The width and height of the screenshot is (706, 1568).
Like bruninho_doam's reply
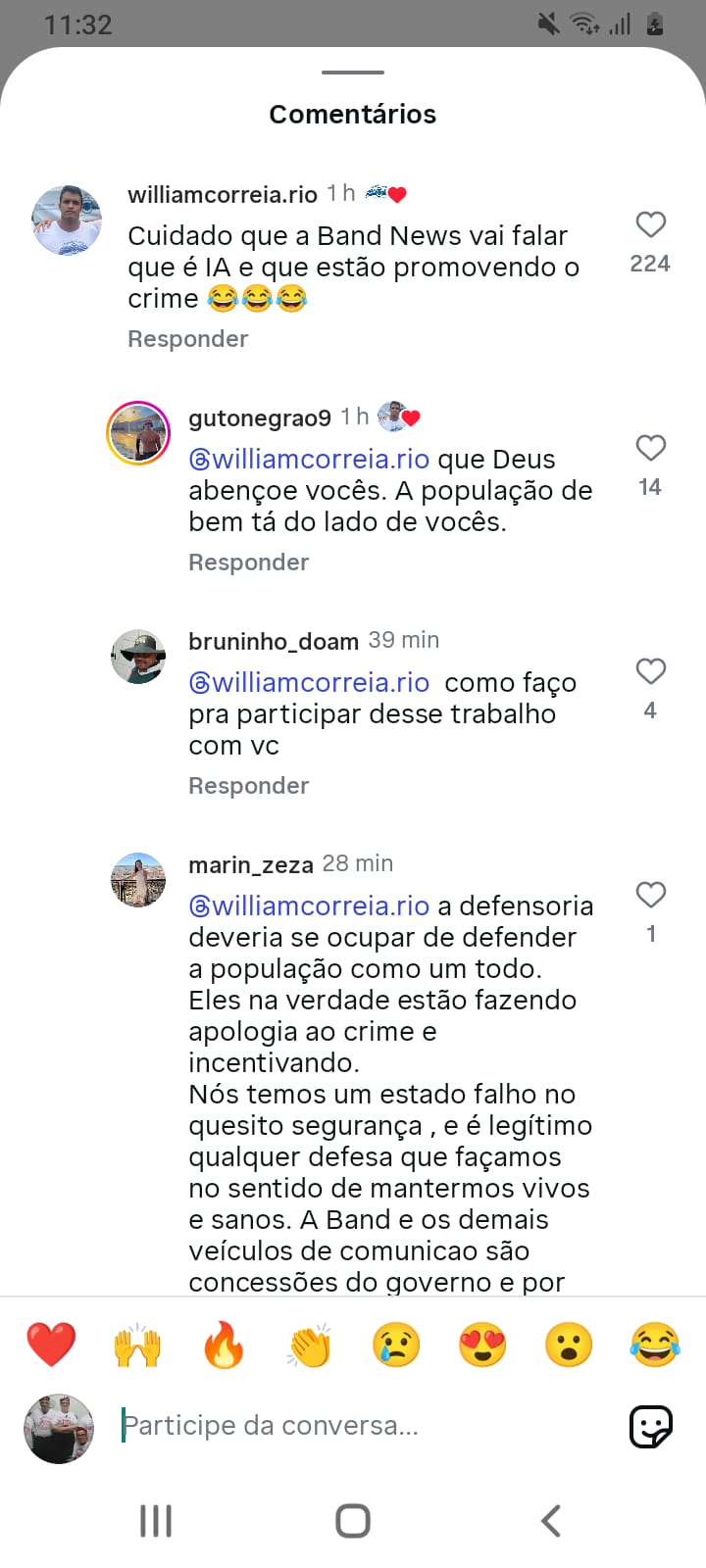pos(650,671)
